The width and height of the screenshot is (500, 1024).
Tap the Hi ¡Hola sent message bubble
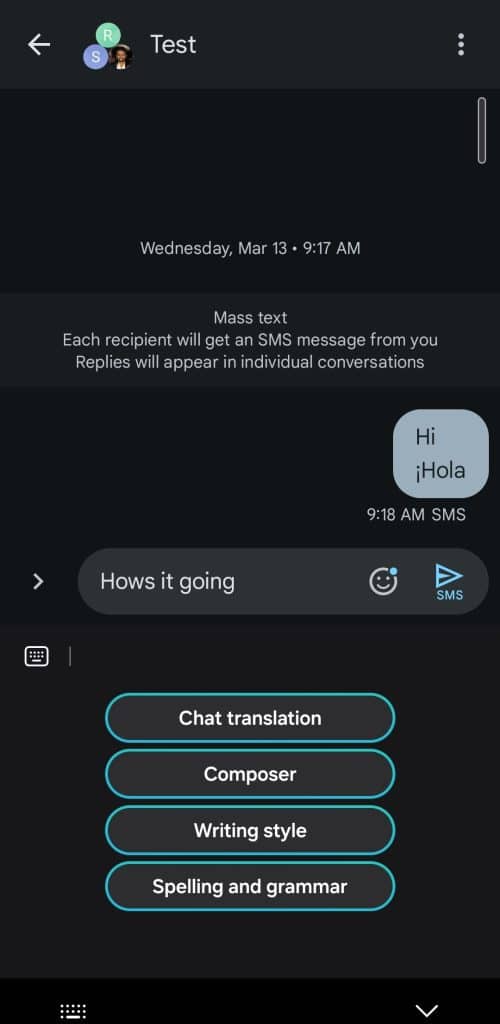click(441, 454)
